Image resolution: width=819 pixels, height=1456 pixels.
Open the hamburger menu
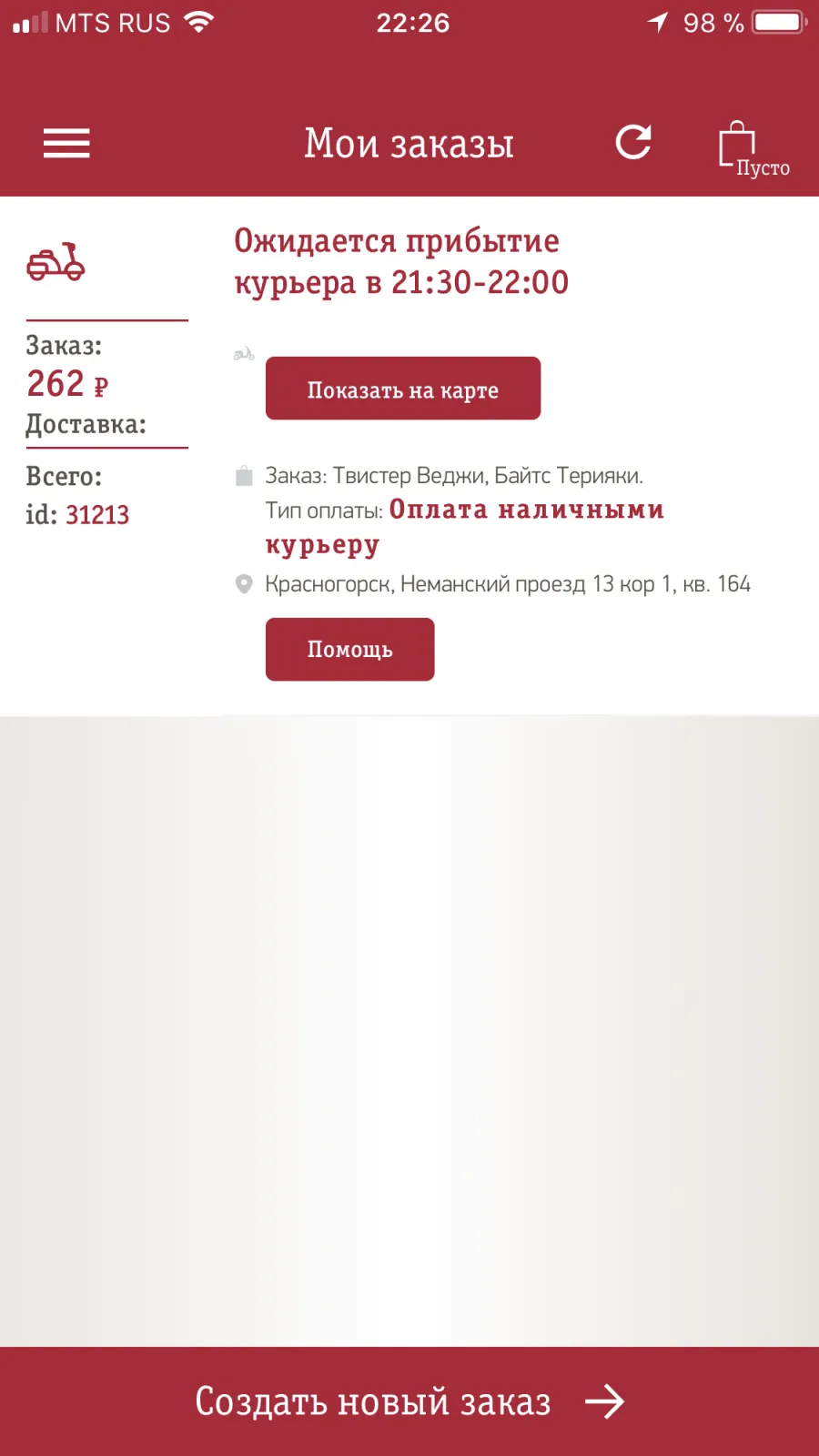coord(66,143)
